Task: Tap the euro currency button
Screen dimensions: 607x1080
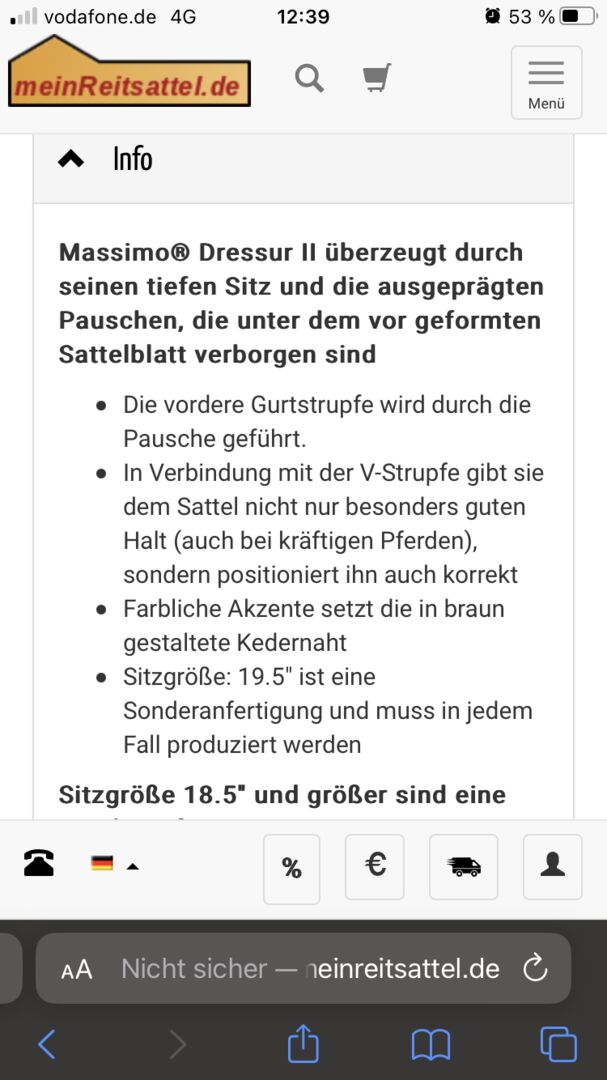Action: [376, 866]
